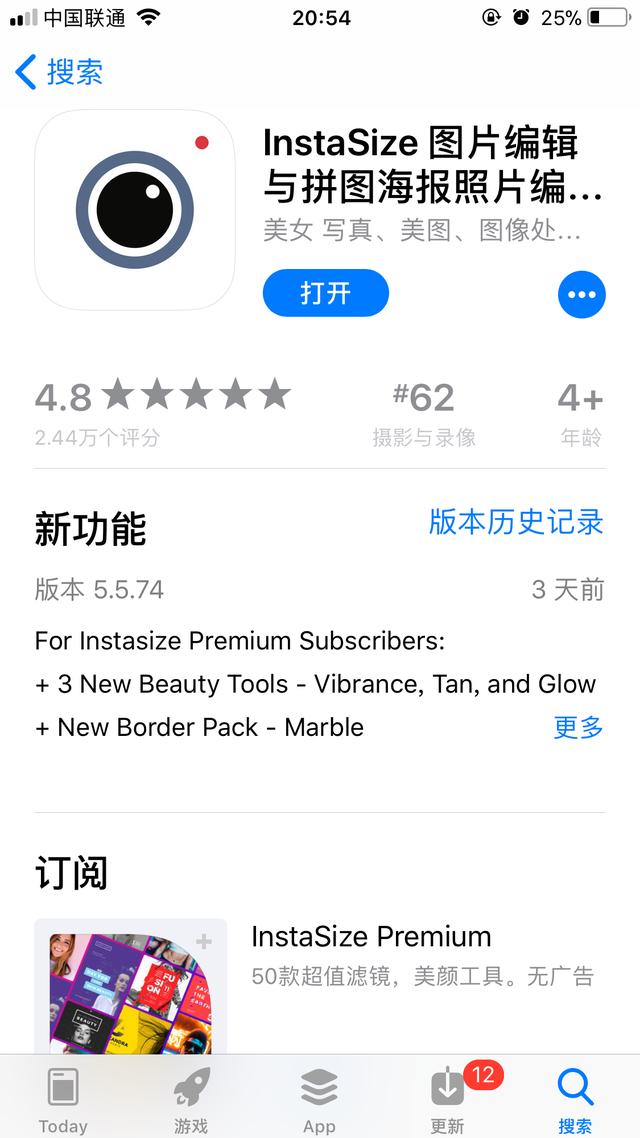The height and width of the screenshot is (1138, 640).
Task: Switch to the 游戏 tab
Action: 190,1099
